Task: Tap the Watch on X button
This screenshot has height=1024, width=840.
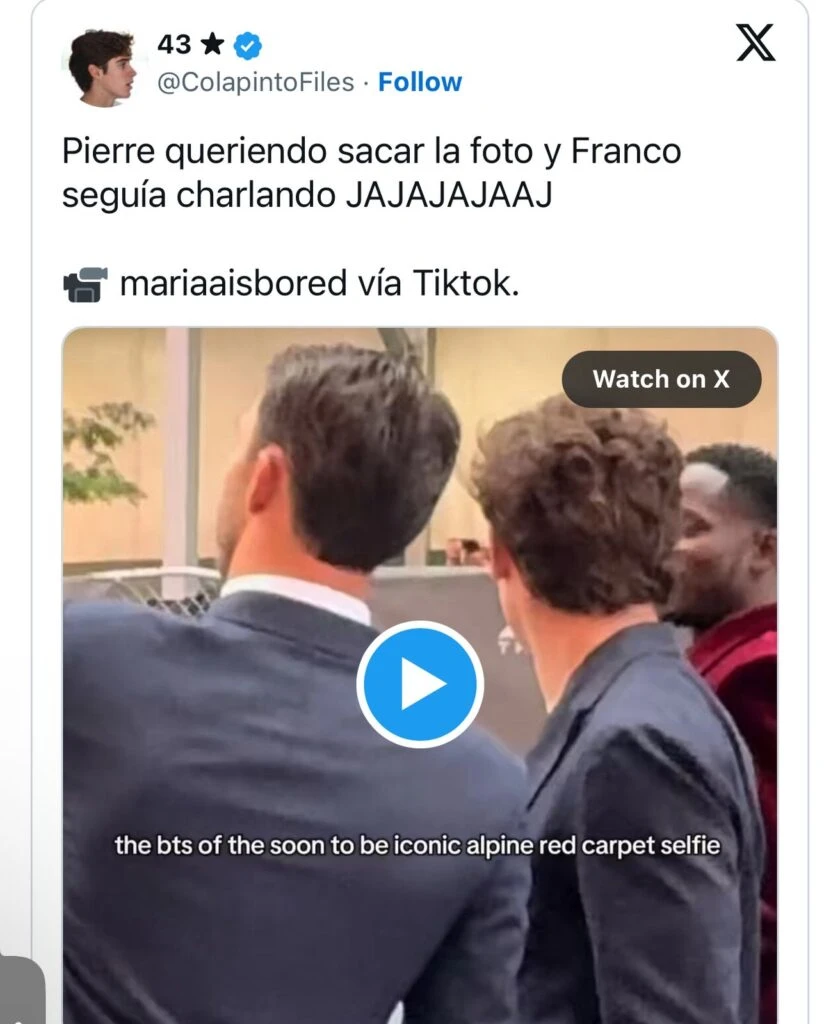Action: click(x=661, y=379)
